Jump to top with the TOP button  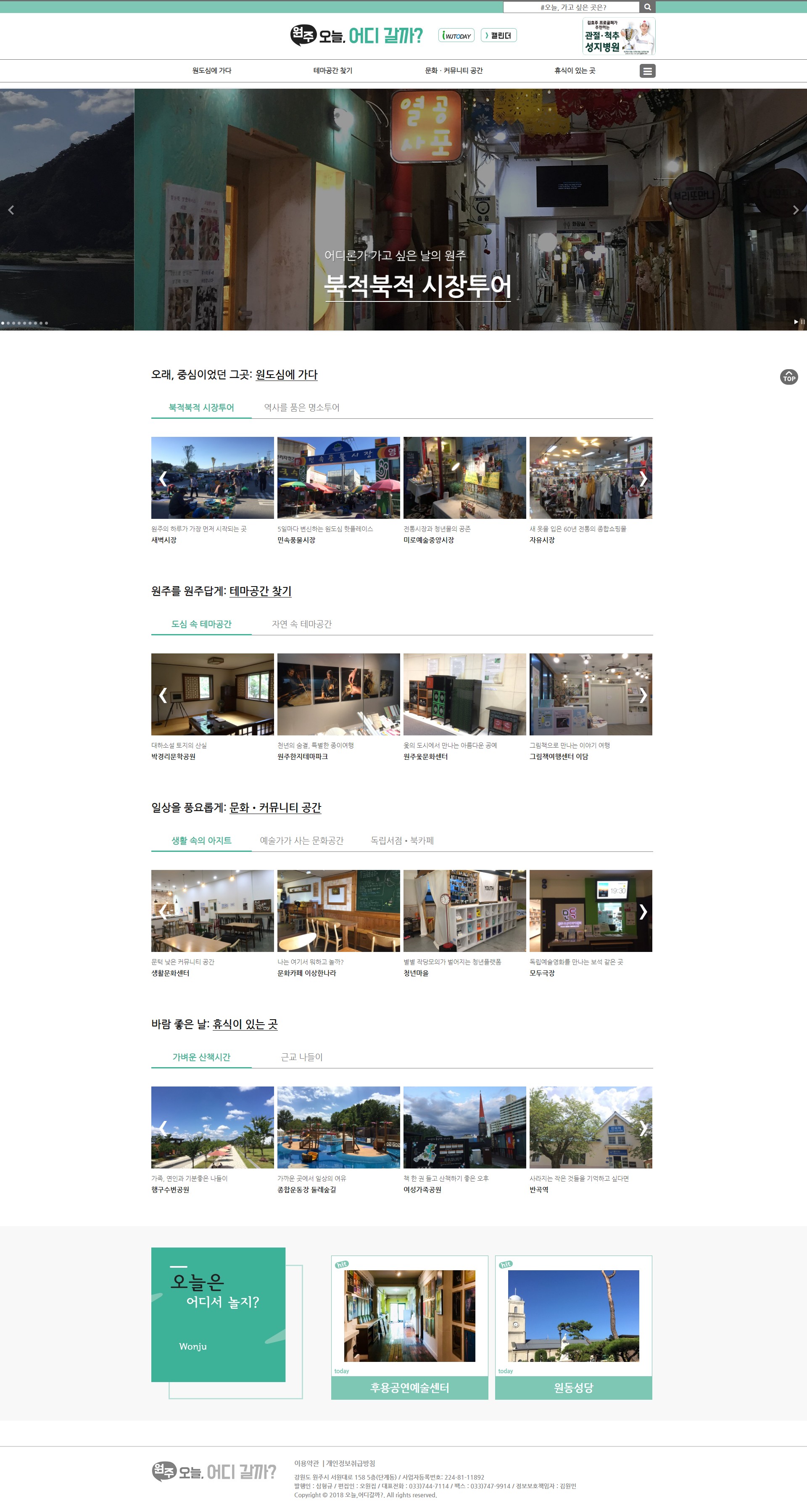(x=789, y=377)
